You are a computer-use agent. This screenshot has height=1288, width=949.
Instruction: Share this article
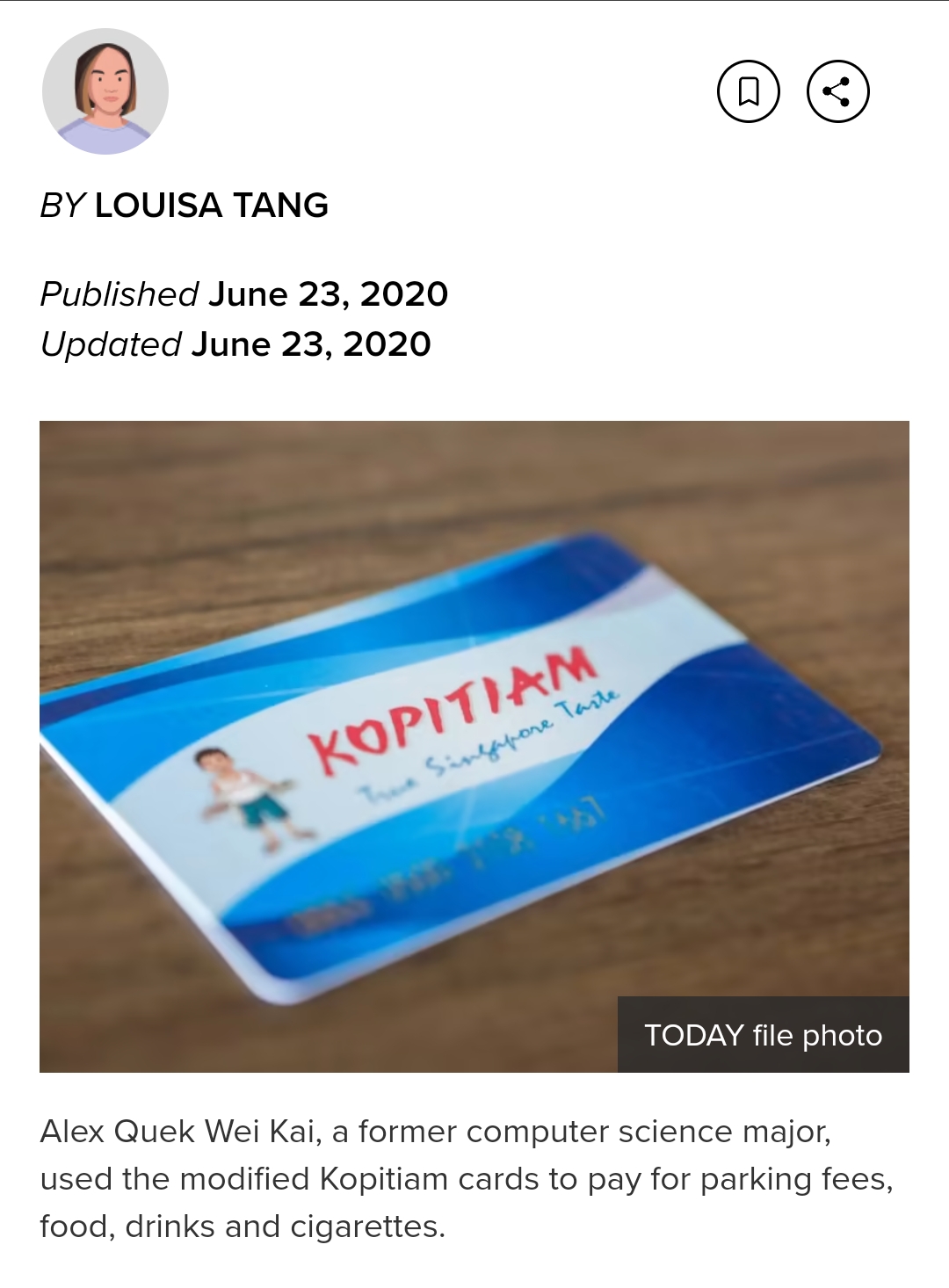pos(837,91)
